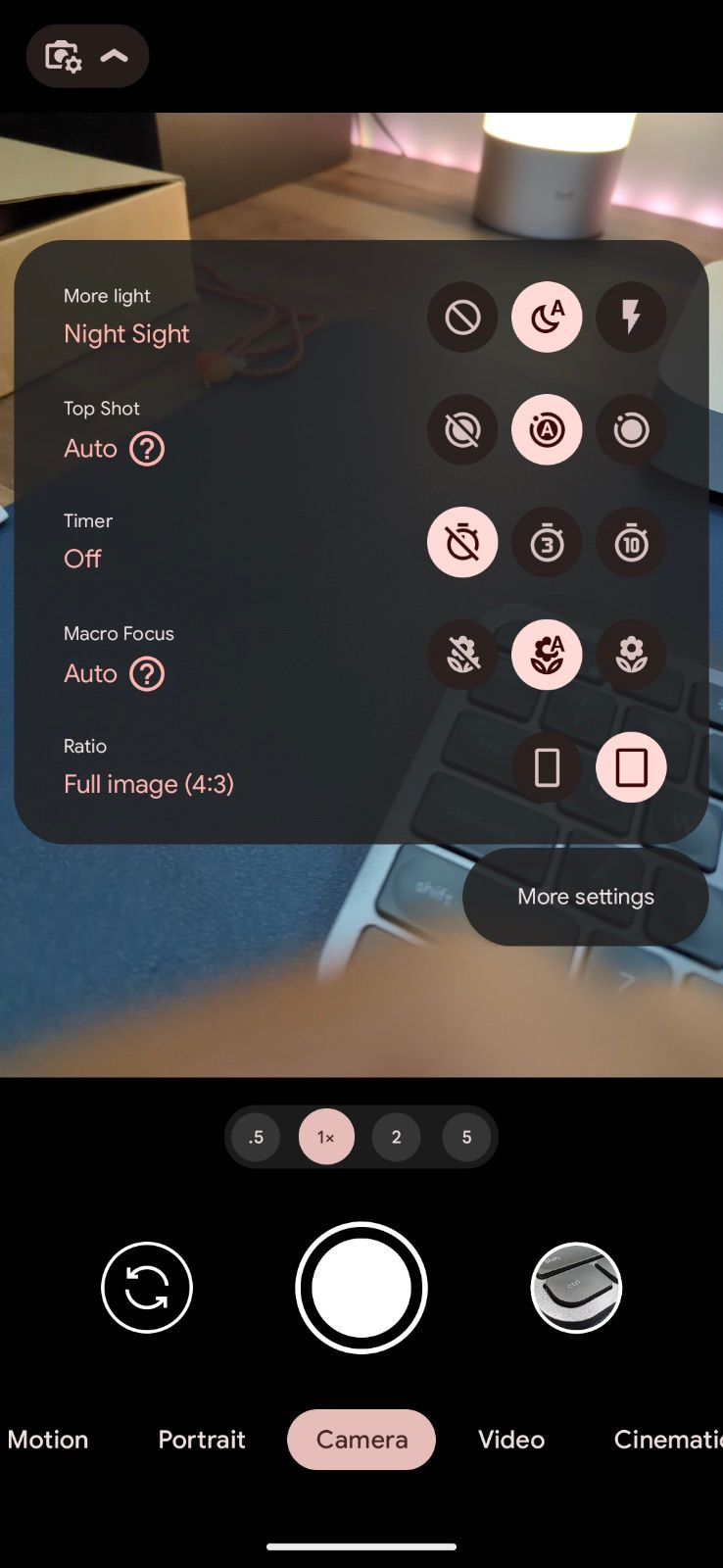Disable Macro Focus
Image resolution: width=723 pixels, height=1568 pixels.
pyautogui.click(x=462, y=655)
